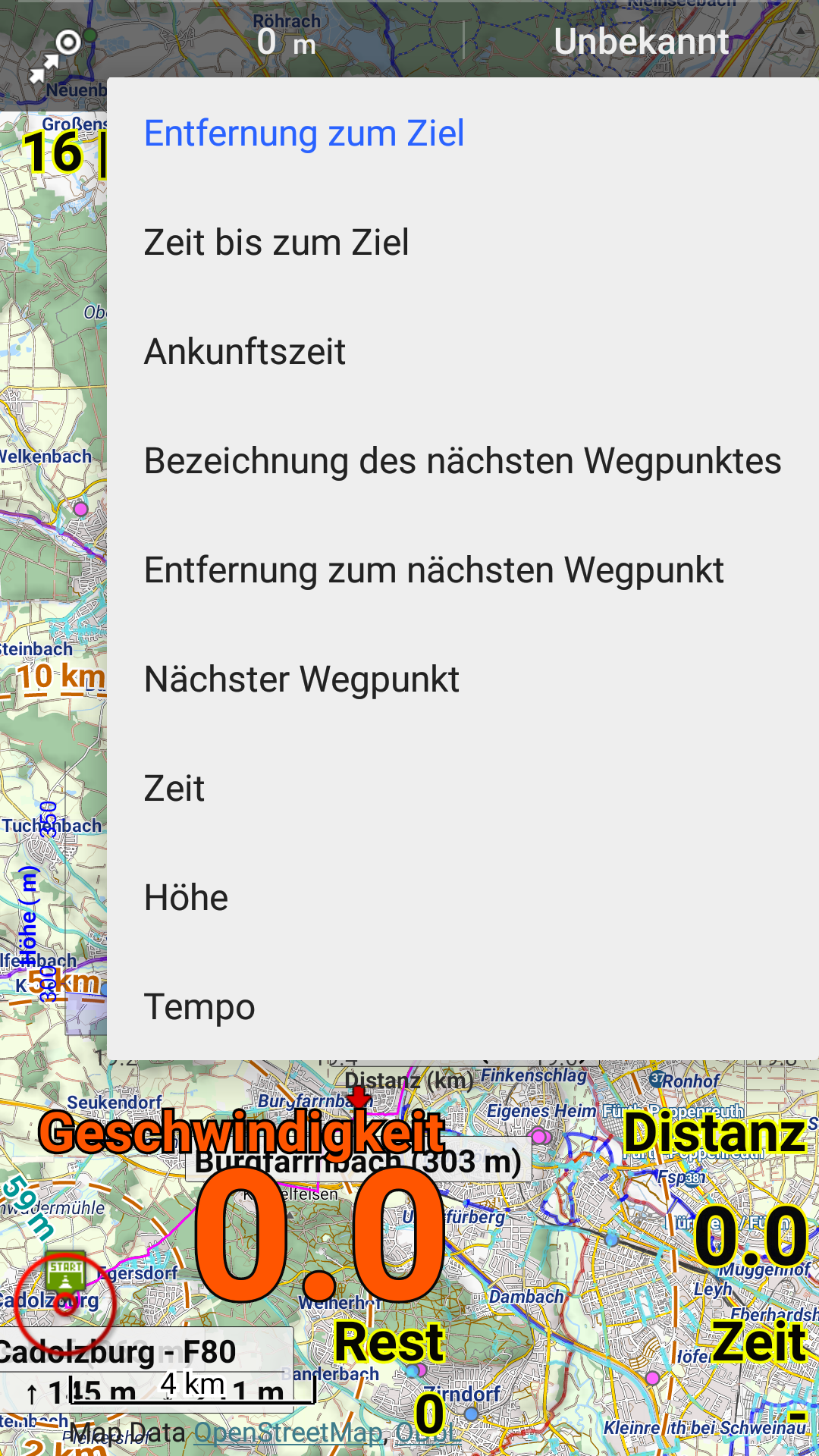Image resolution: width=819 pixels, height=1456 pixels.
Task: Pick Bezeichnung des nächsten Wegpunktes
Action: click(x=462, y=461)
